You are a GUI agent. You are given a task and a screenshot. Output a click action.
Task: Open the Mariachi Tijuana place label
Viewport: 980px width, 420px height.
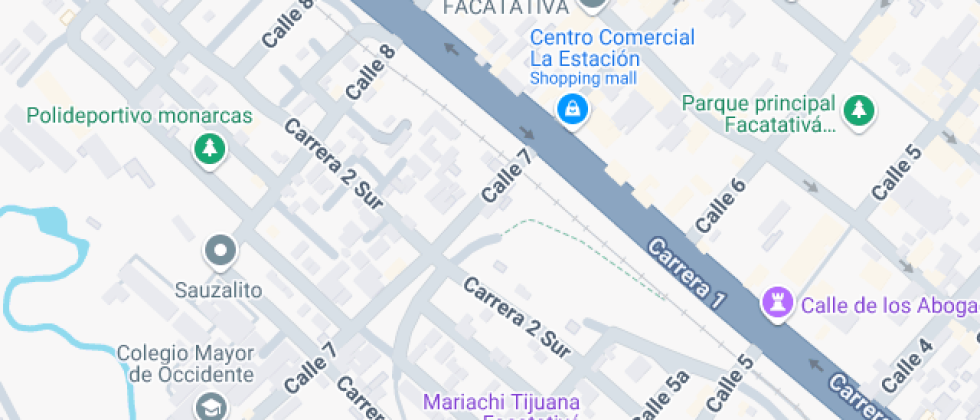pyautogui.click(x=501, y=402)
